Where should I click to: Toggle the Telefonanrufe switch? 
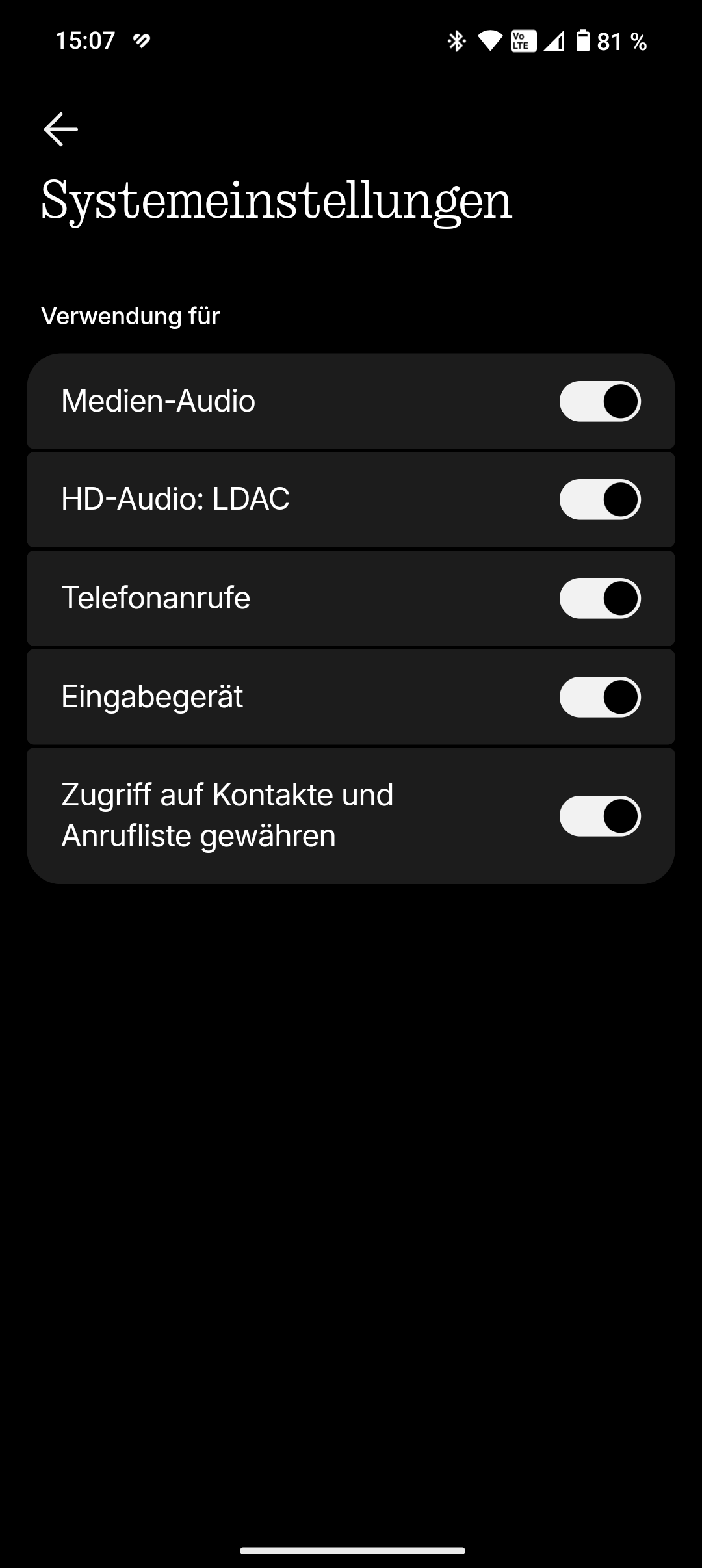pyautogui.click(x=600, y=598)
